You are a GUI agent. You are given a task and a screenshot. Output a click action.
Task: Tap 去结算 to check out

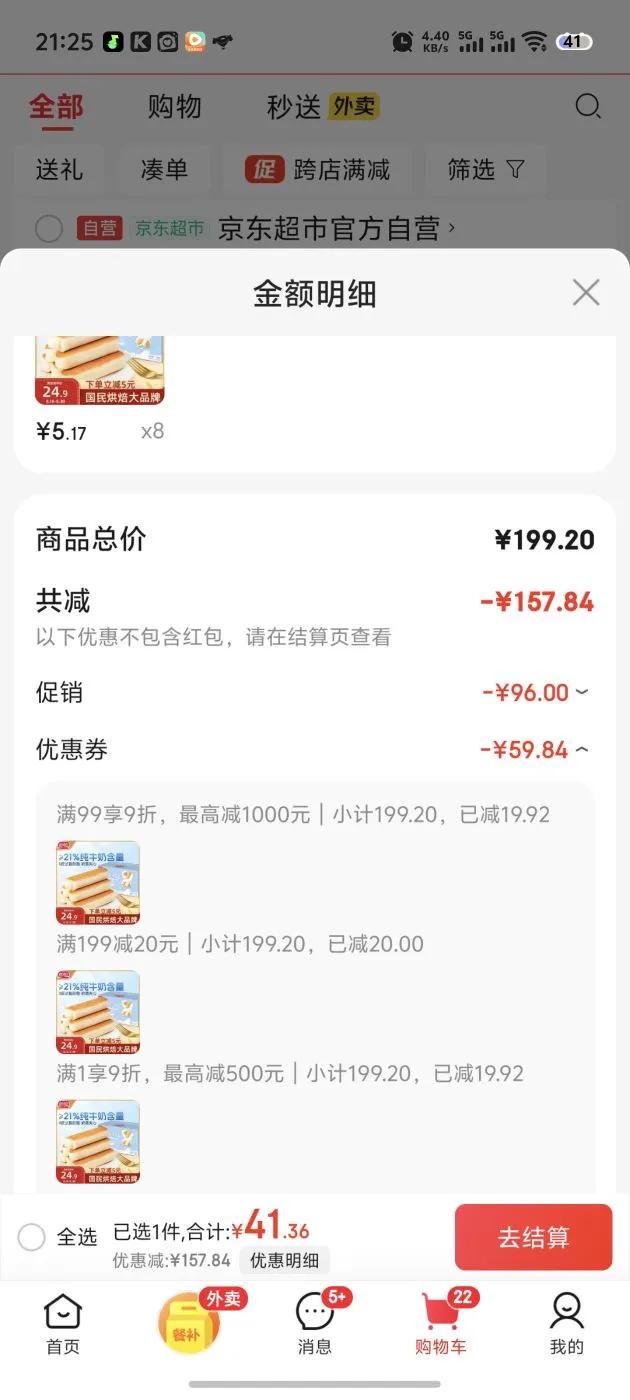pos(532,1237)
